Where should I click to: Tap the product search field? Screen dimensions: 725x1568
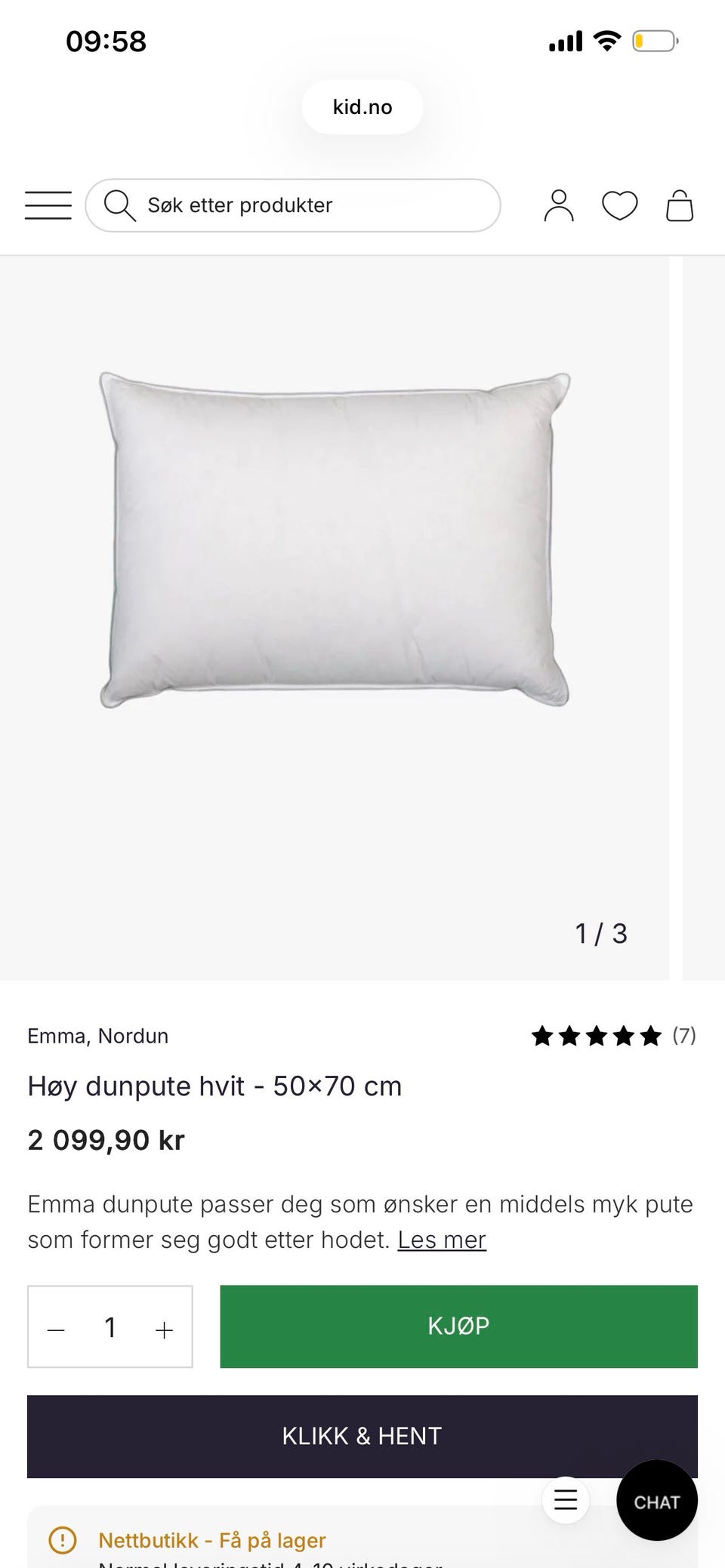tap(293, 205)
